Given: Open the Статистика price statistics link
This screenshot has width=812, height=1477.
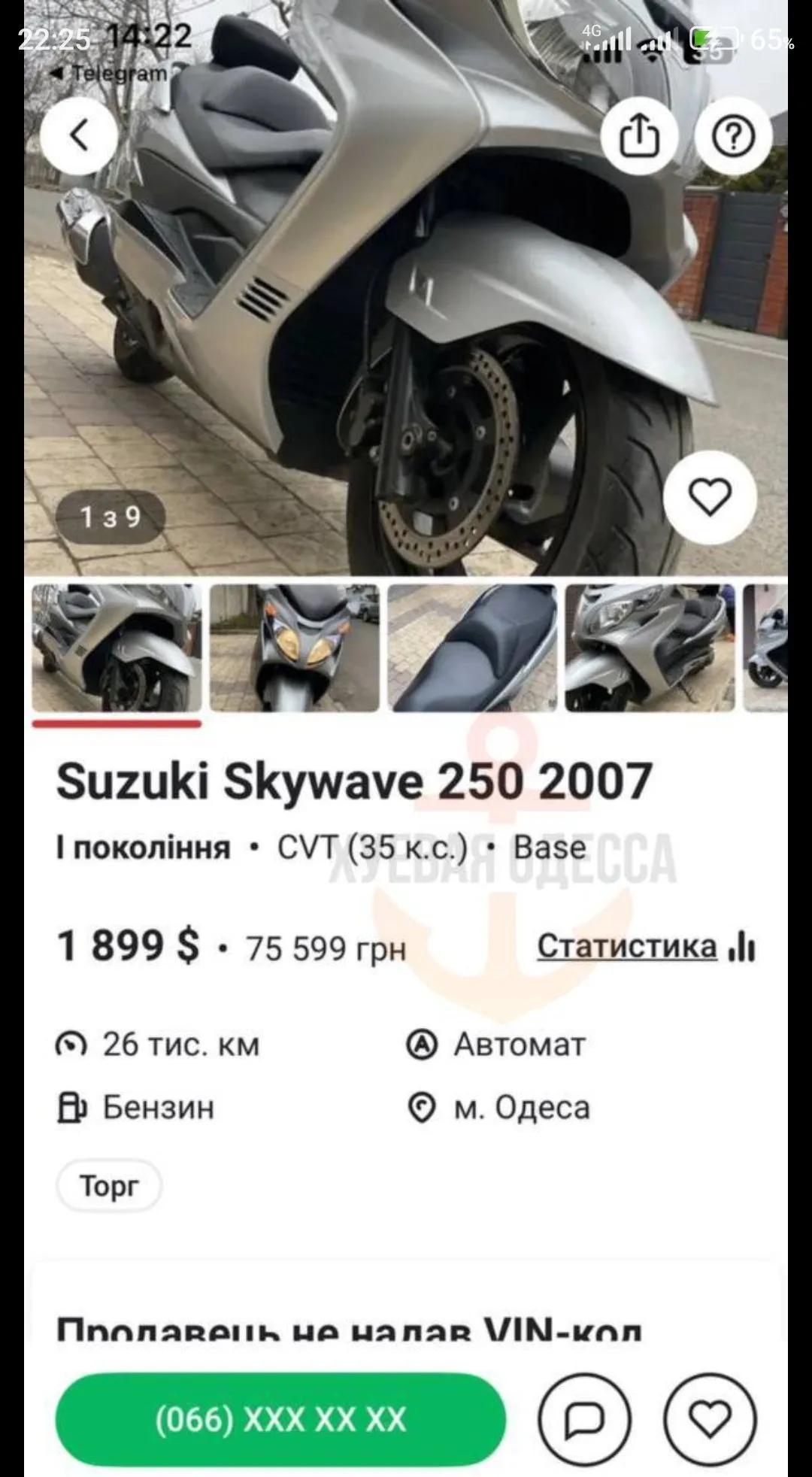Looking at the screenshot, I should click(645, 946).
